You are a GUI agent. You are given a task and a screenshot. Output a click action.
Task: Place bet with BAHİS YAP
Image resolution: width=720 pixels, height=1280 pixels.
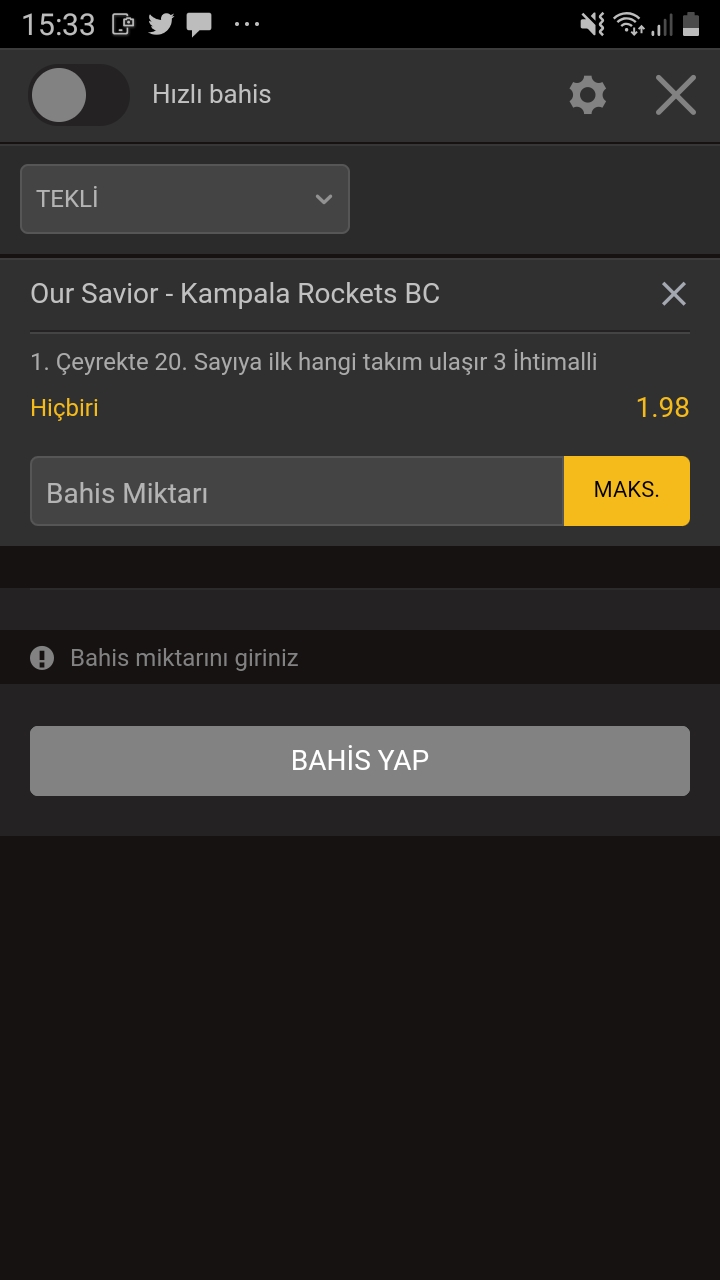coord(360,761)
